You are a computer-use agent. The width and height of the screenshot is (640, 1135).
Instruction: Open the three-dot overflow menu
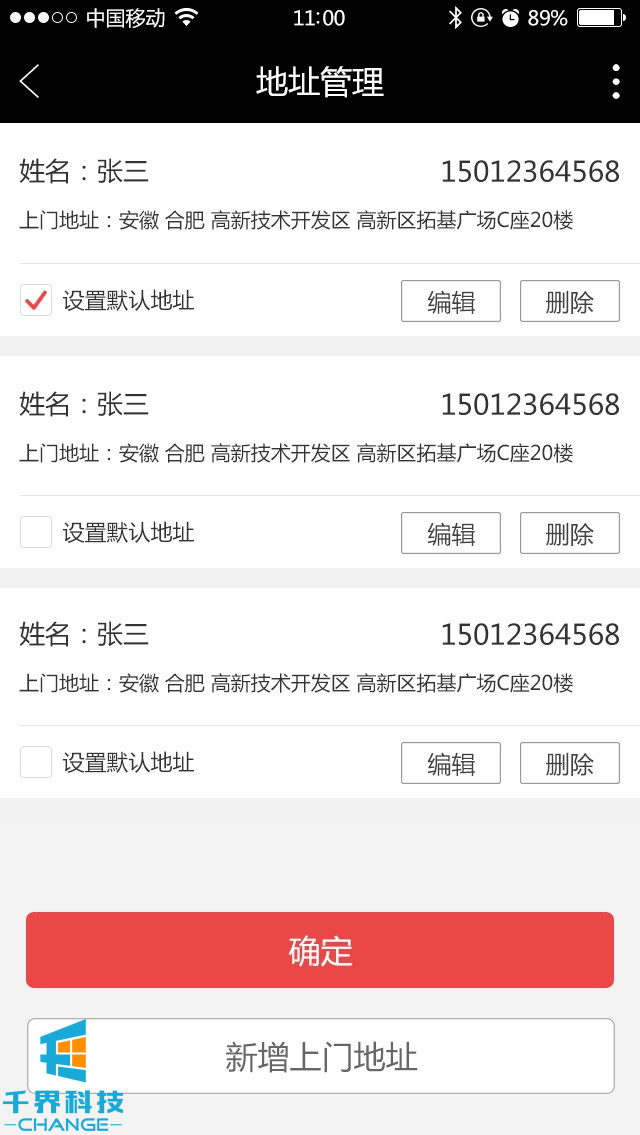(615, 81)
